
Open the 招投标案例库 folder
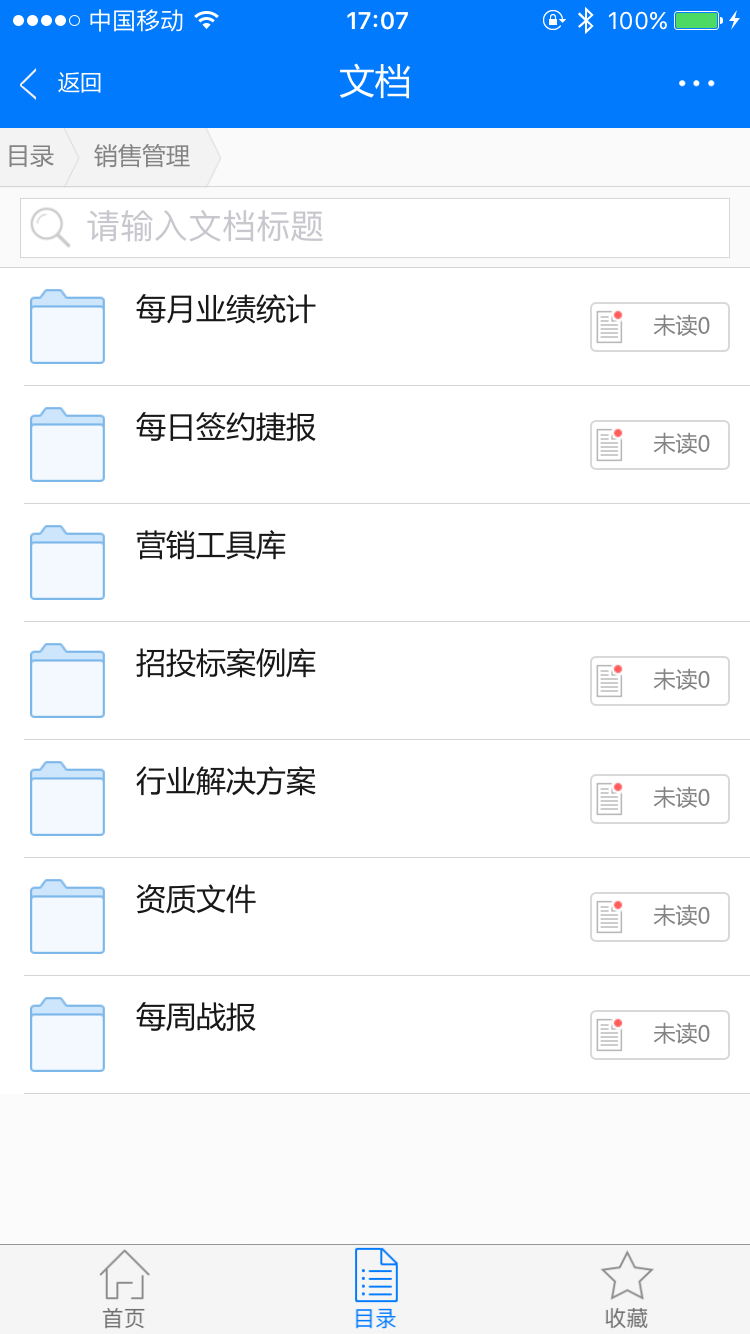(375, 681)
